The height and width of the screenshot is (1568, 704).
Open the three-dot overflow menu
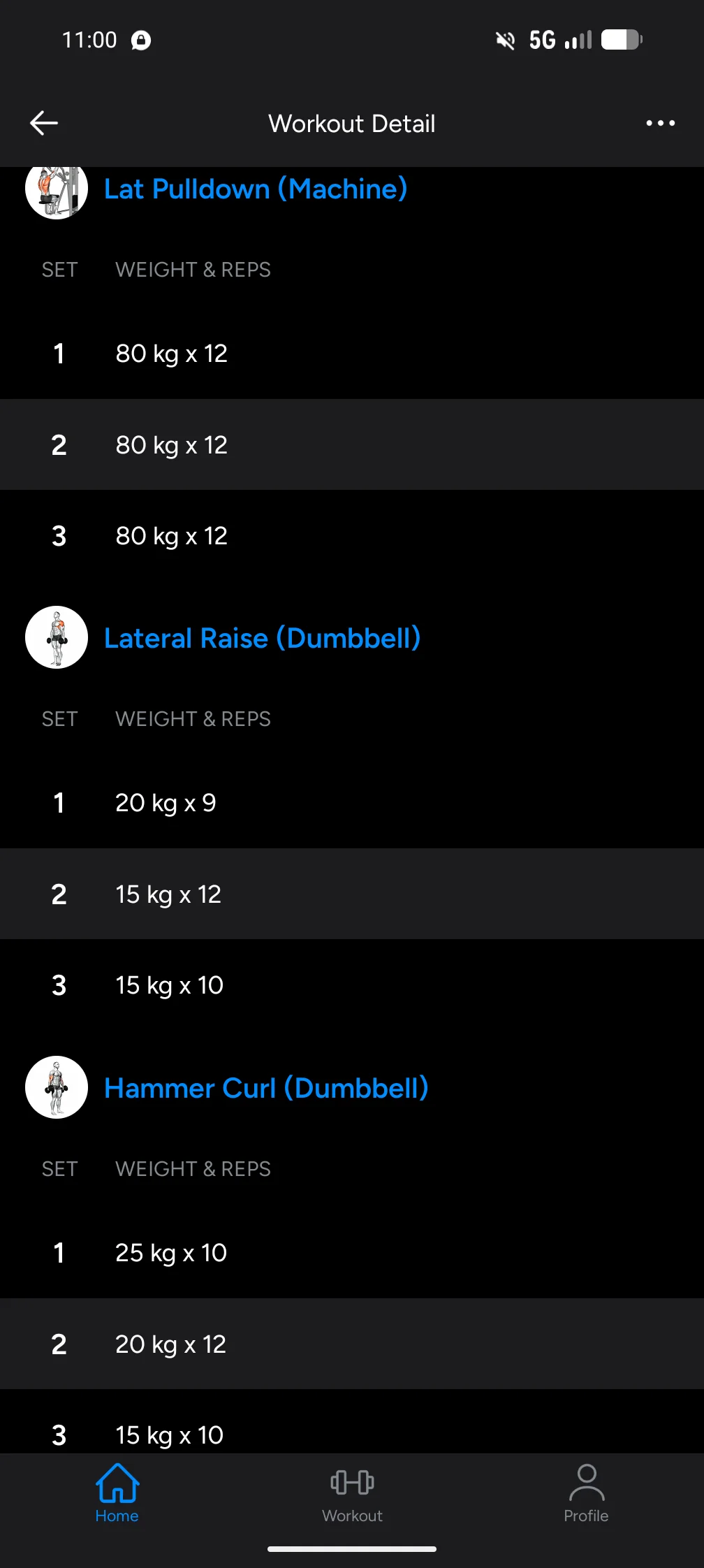660,123
